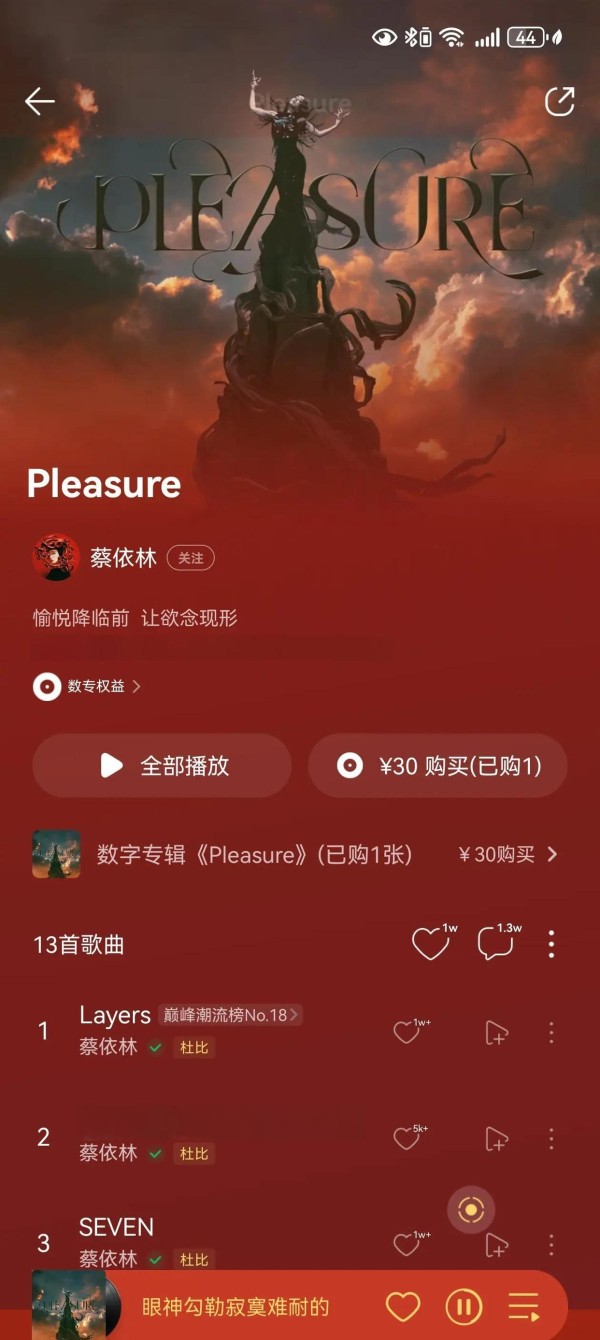Viewport: 600px width, 1340px height.
Task: Like the currently playing song in mini player
Action: 403,1306
